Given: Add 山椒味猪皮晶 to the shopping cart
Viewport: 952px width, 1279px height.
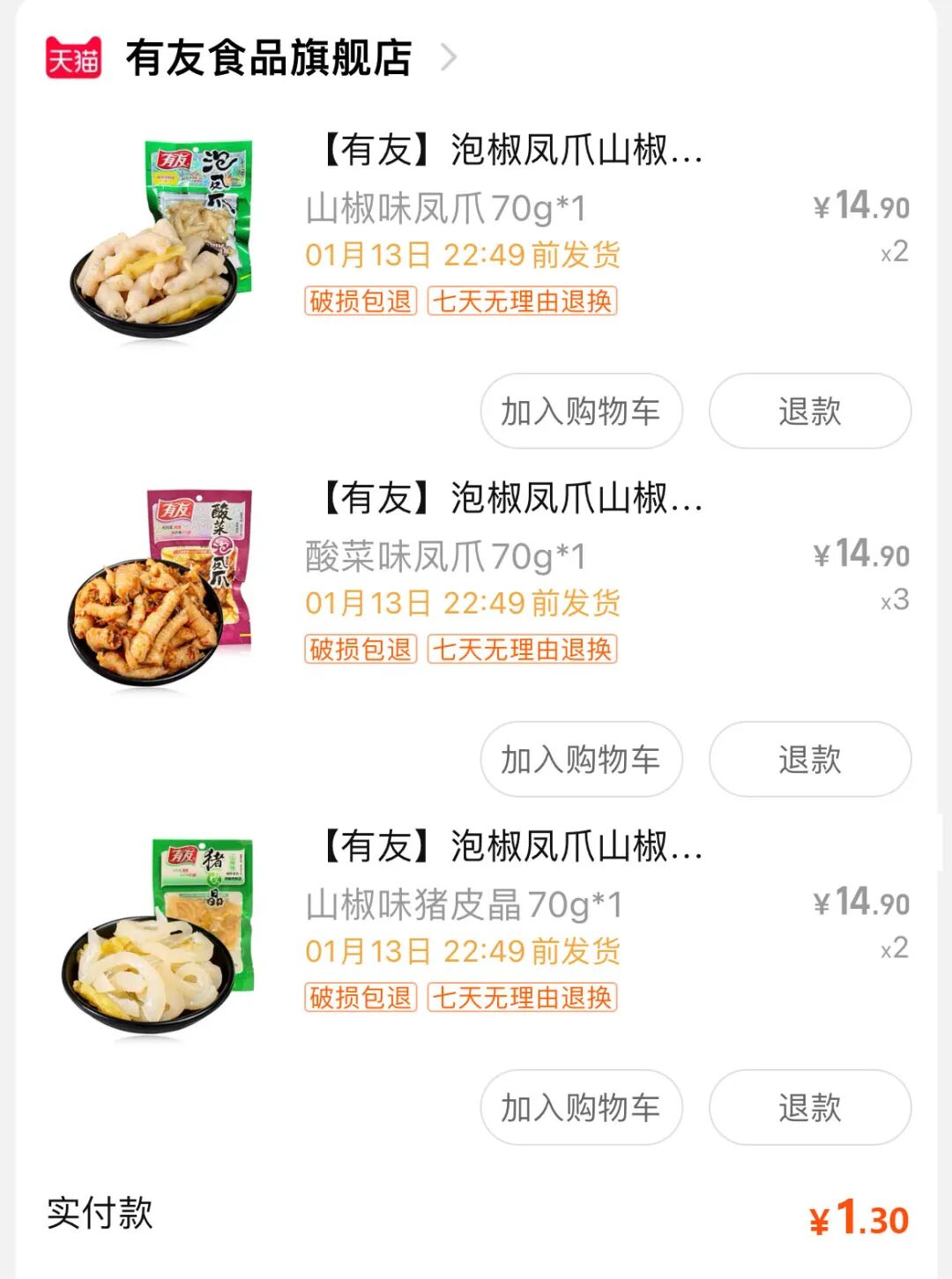Looking at the screenshot, I should [581, 1107].
